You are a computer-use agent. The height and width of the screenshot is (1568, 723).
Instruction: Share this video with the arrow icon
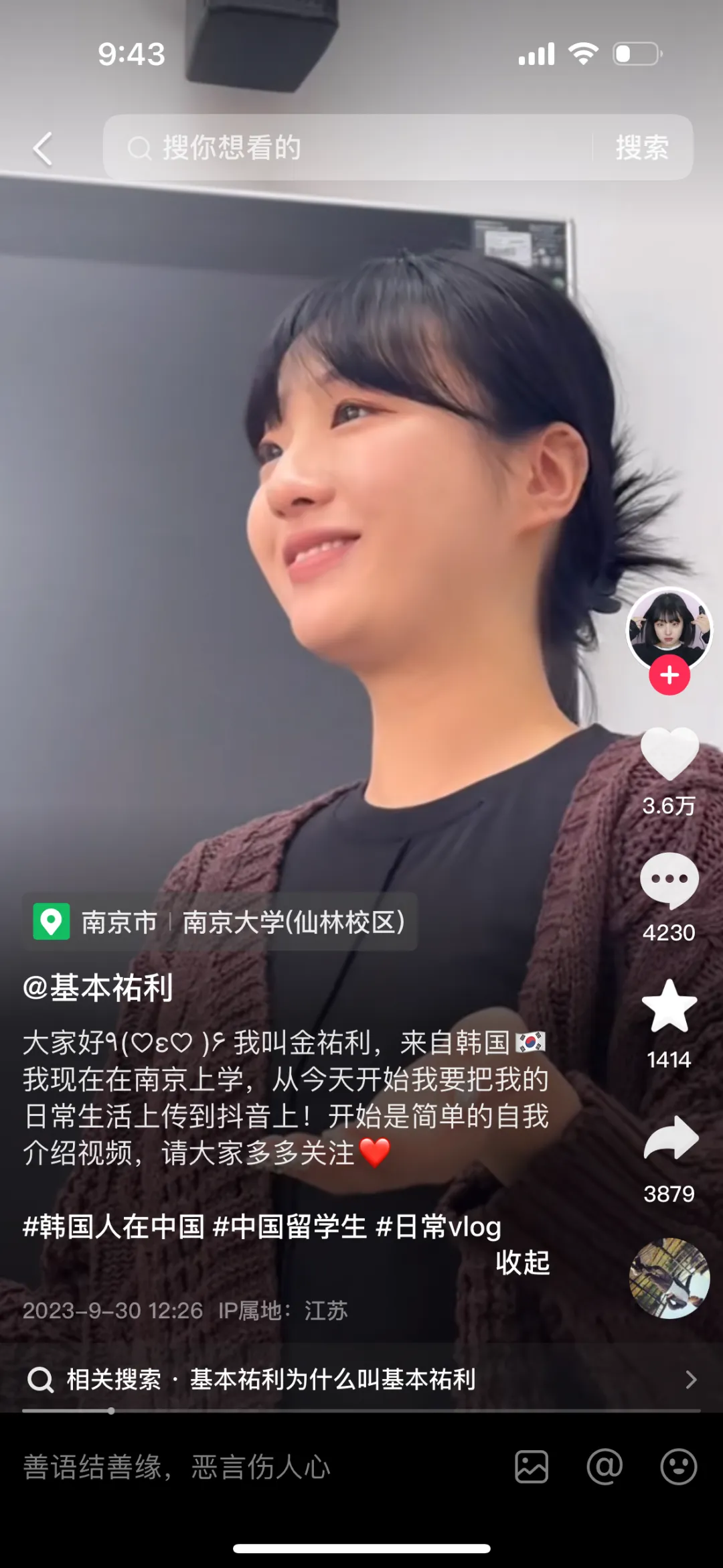tap(669, 1139)
